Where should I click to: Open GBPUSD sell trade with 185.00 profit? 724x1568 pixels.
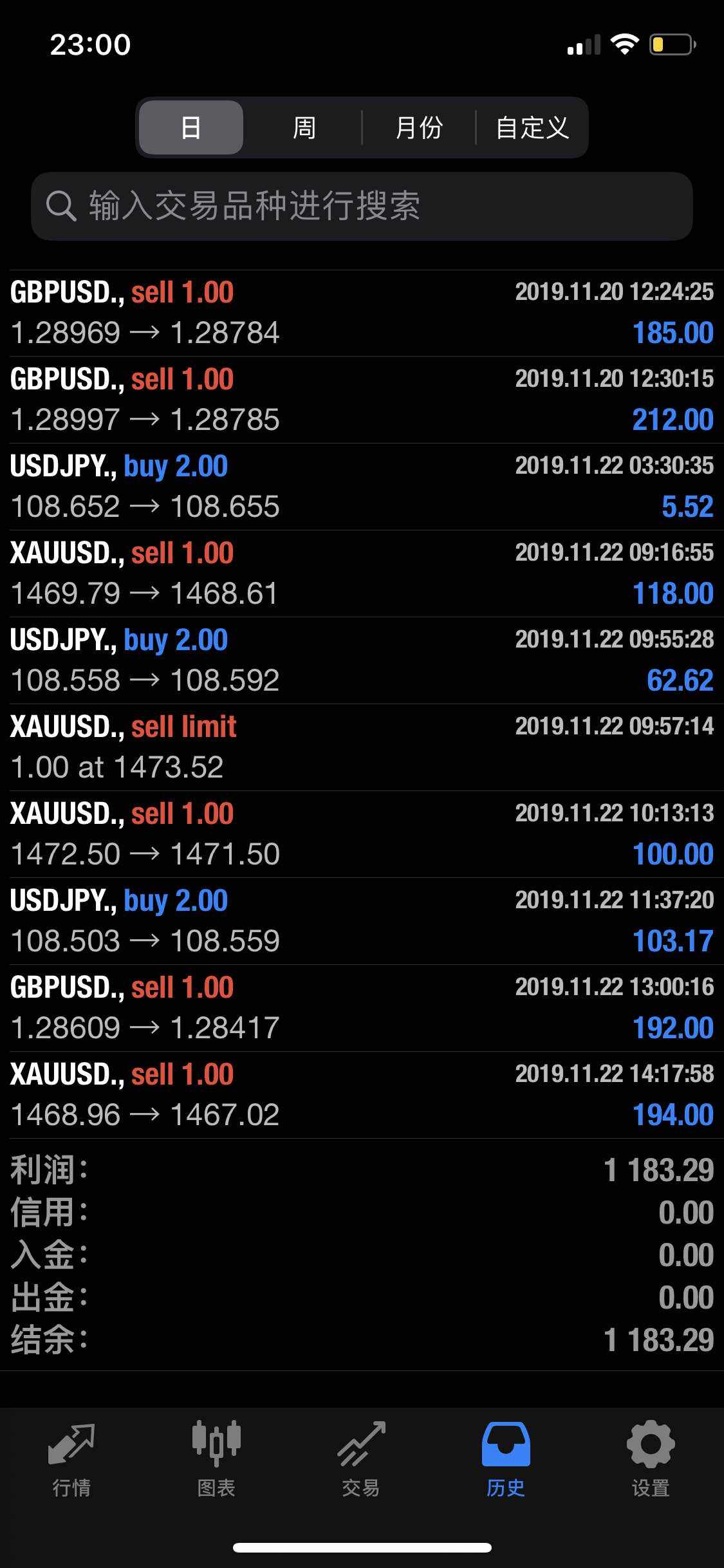[362, 313]
